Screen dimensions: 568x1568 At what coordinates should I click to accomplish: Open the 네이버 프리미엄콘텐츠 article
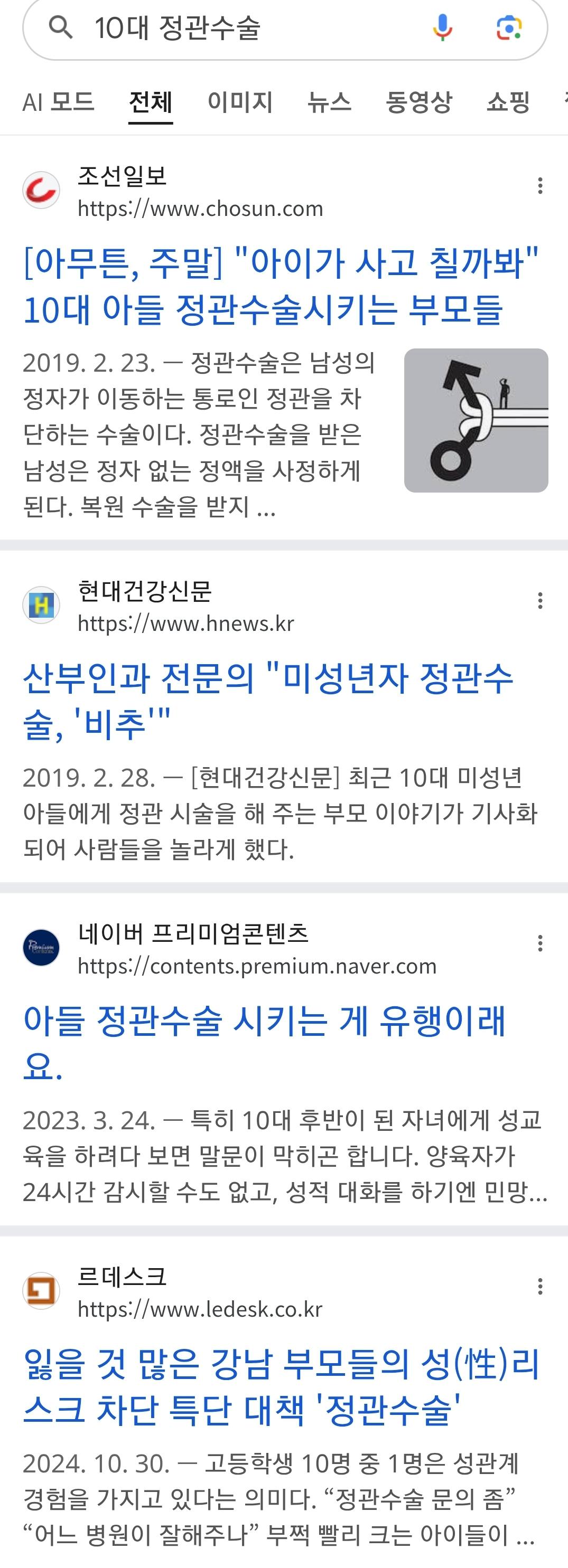click(265, 1043)
